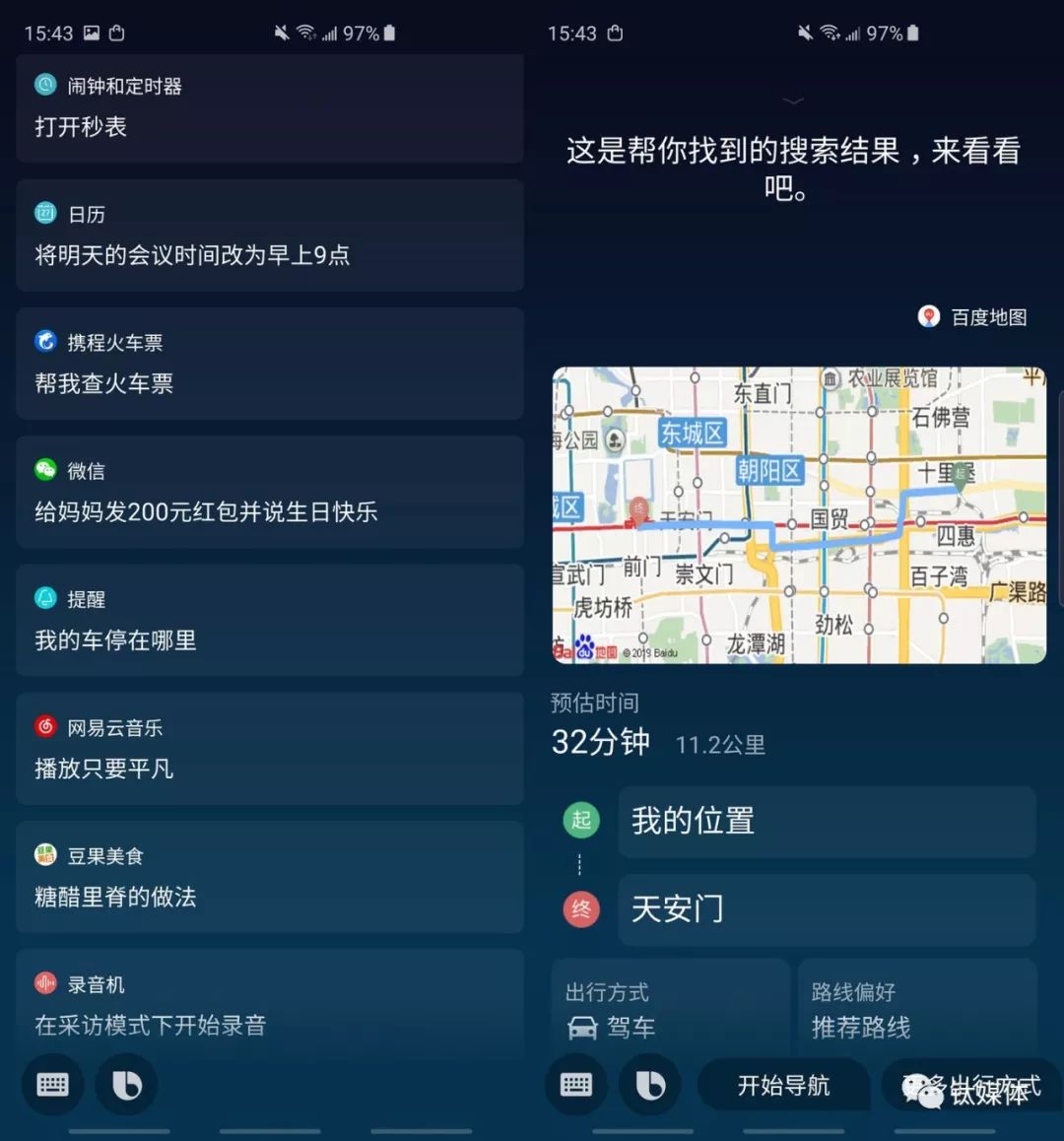1064x1141 pixels.
Task: Open the keyboard input beside 开始导航
Action: pyautogui.click(x=576, y=1086)
